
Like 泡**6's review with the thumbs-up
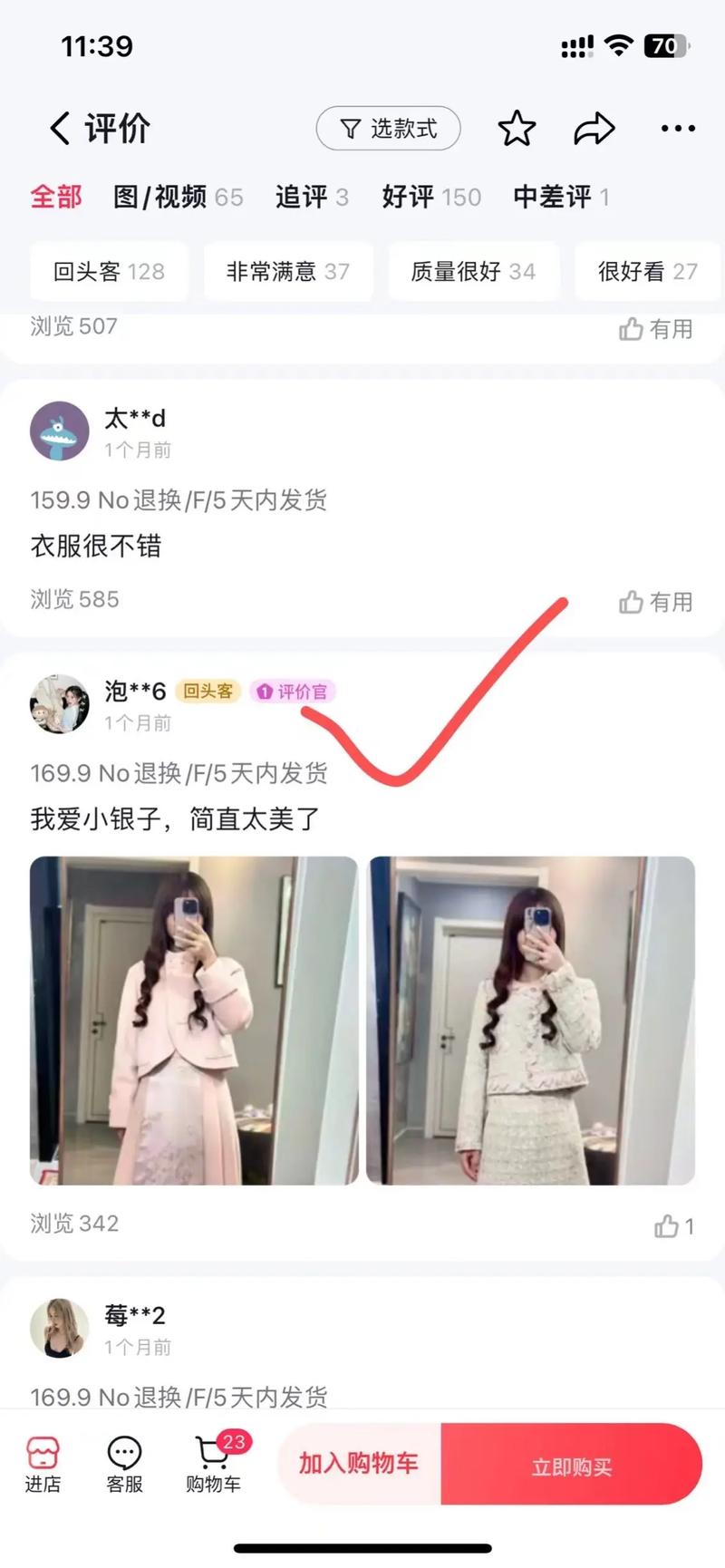[672, 1226]
